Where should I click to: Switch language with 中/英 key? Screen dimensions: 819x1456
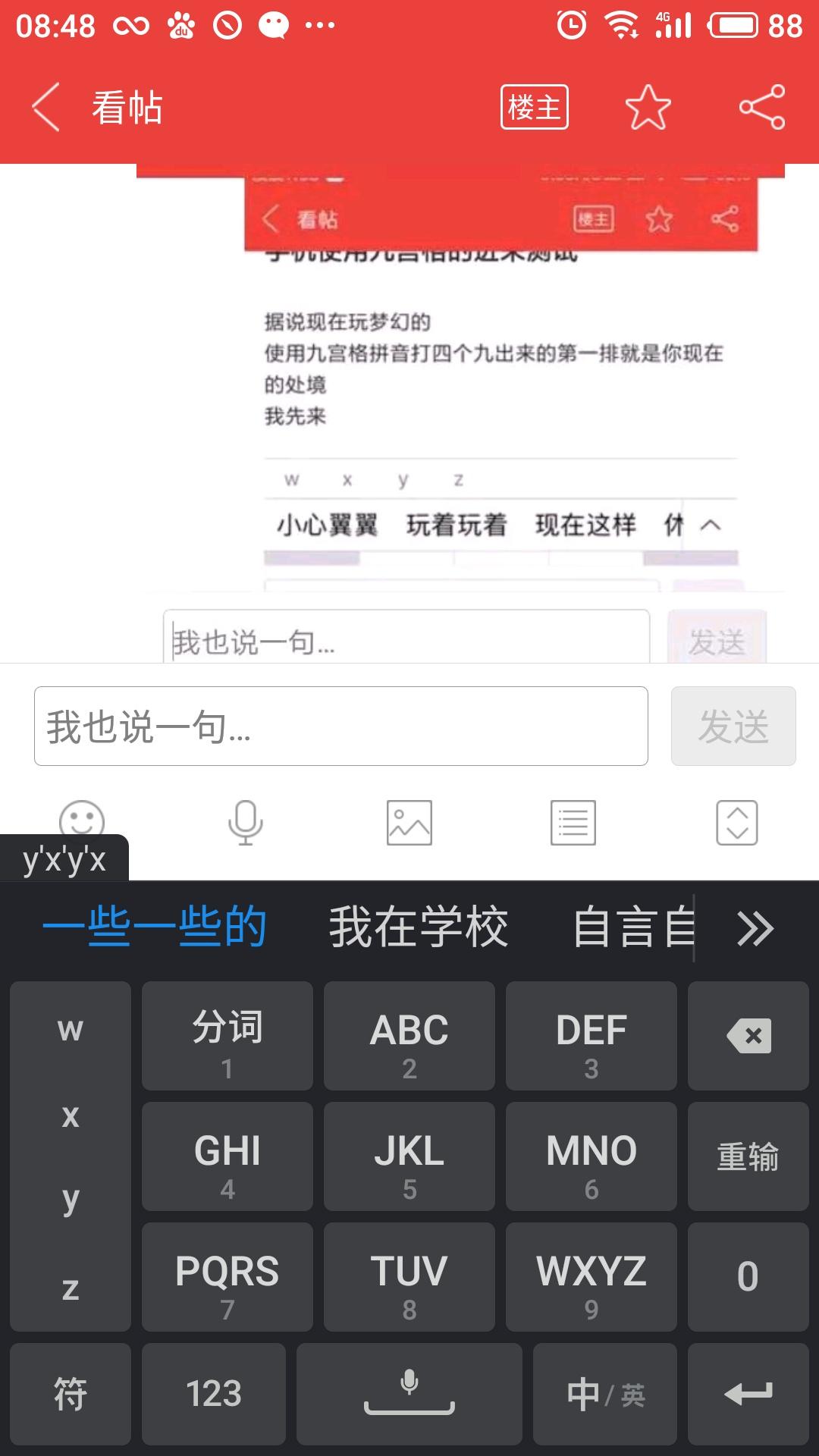pos(604,1394)
